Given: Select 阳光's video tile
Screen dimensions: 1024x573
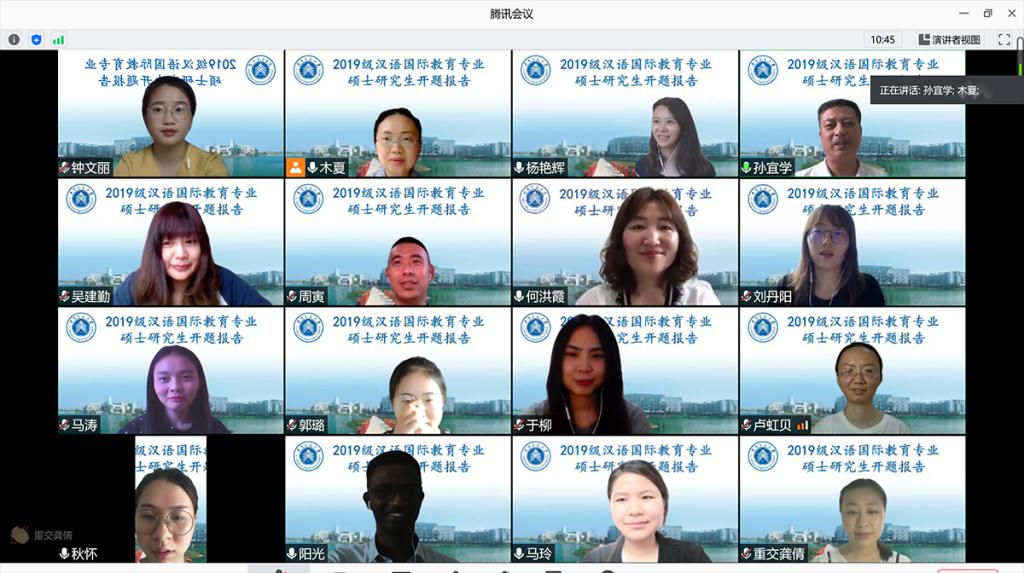Looking at the screenshot, I should (x=397, y=499).
